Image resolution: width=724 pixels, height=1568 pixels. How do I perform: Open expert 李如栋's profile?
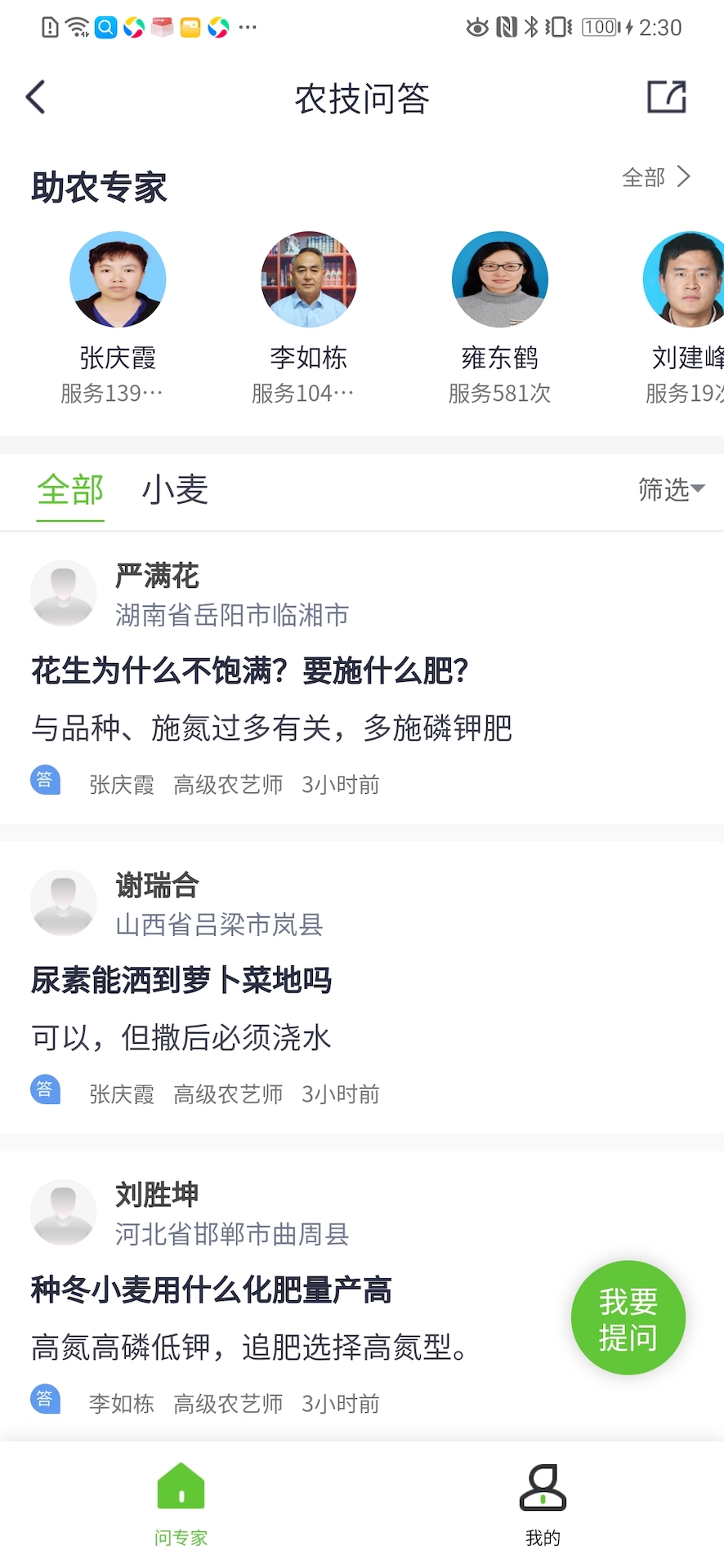tap(308, 318)
